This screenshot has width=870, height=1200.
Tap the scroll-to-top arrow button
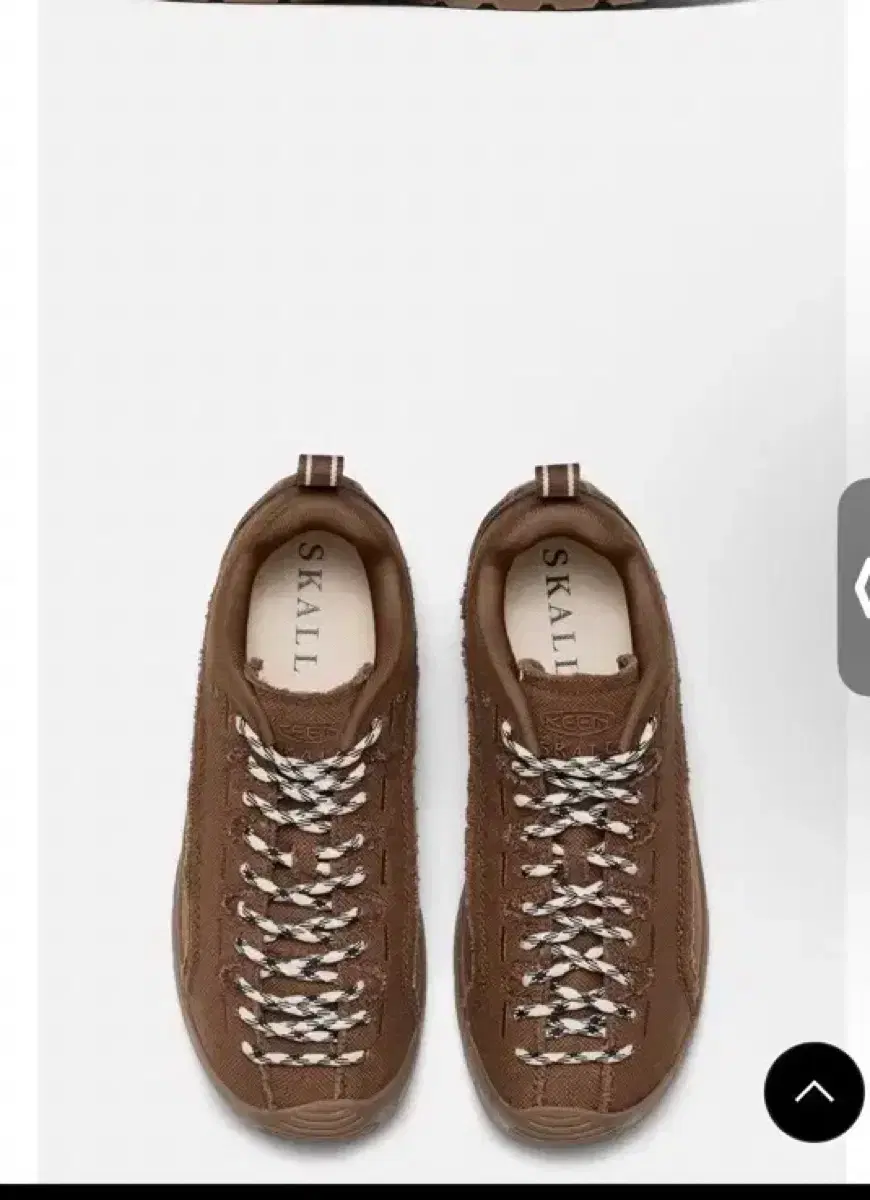tap(814, 1092)
